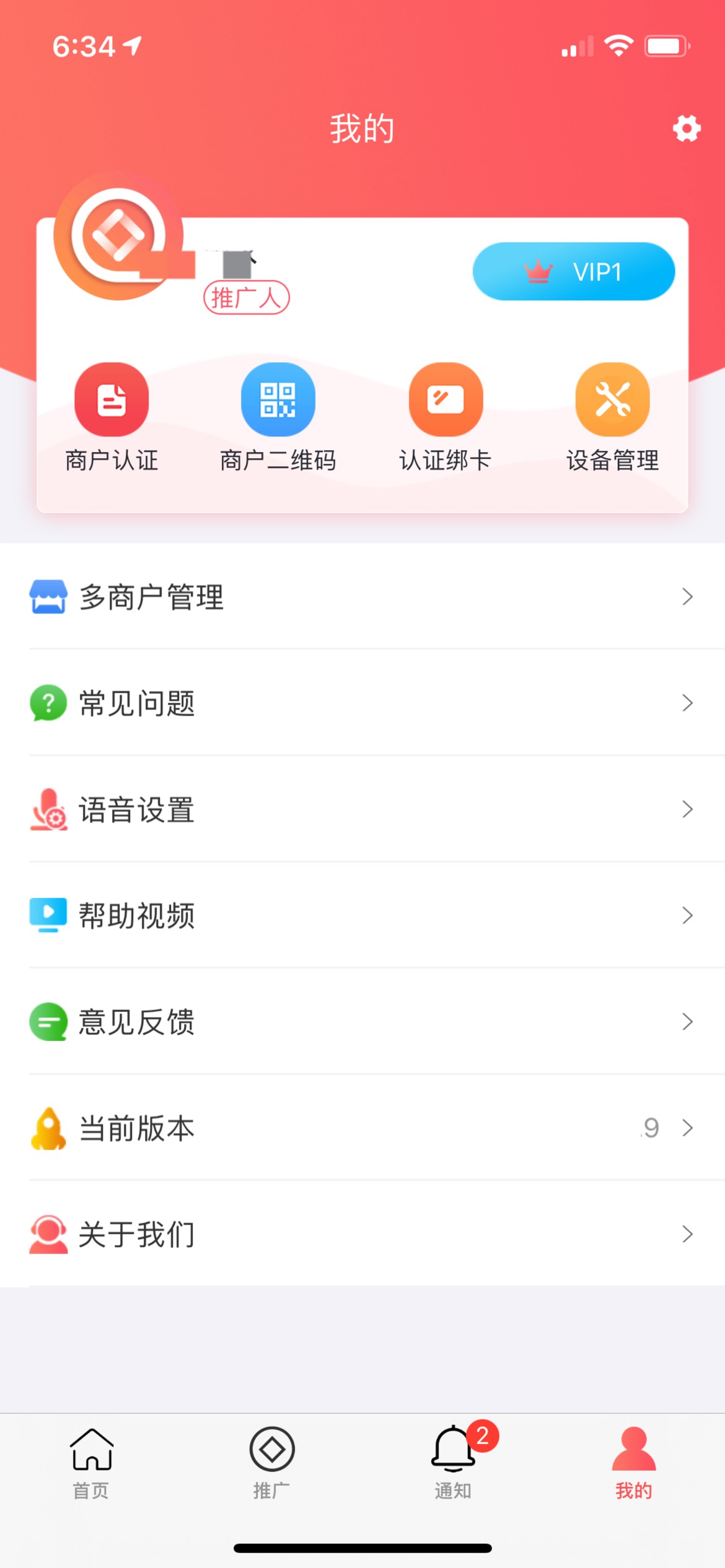The width and height of the screenshot is (725, 1568).
Task: Open the 意见反馈 feedback row
Action: [x=362, y=1021]
